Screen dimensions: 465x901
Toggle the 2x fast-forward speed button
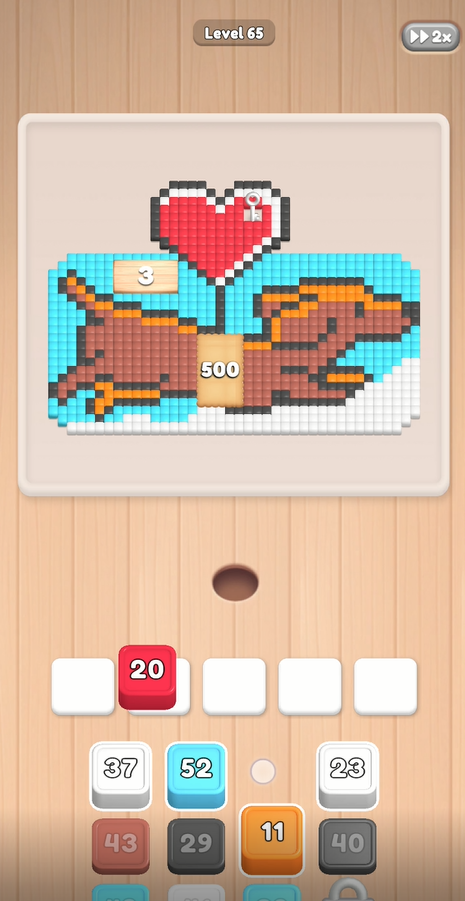[x=433, y=37]
